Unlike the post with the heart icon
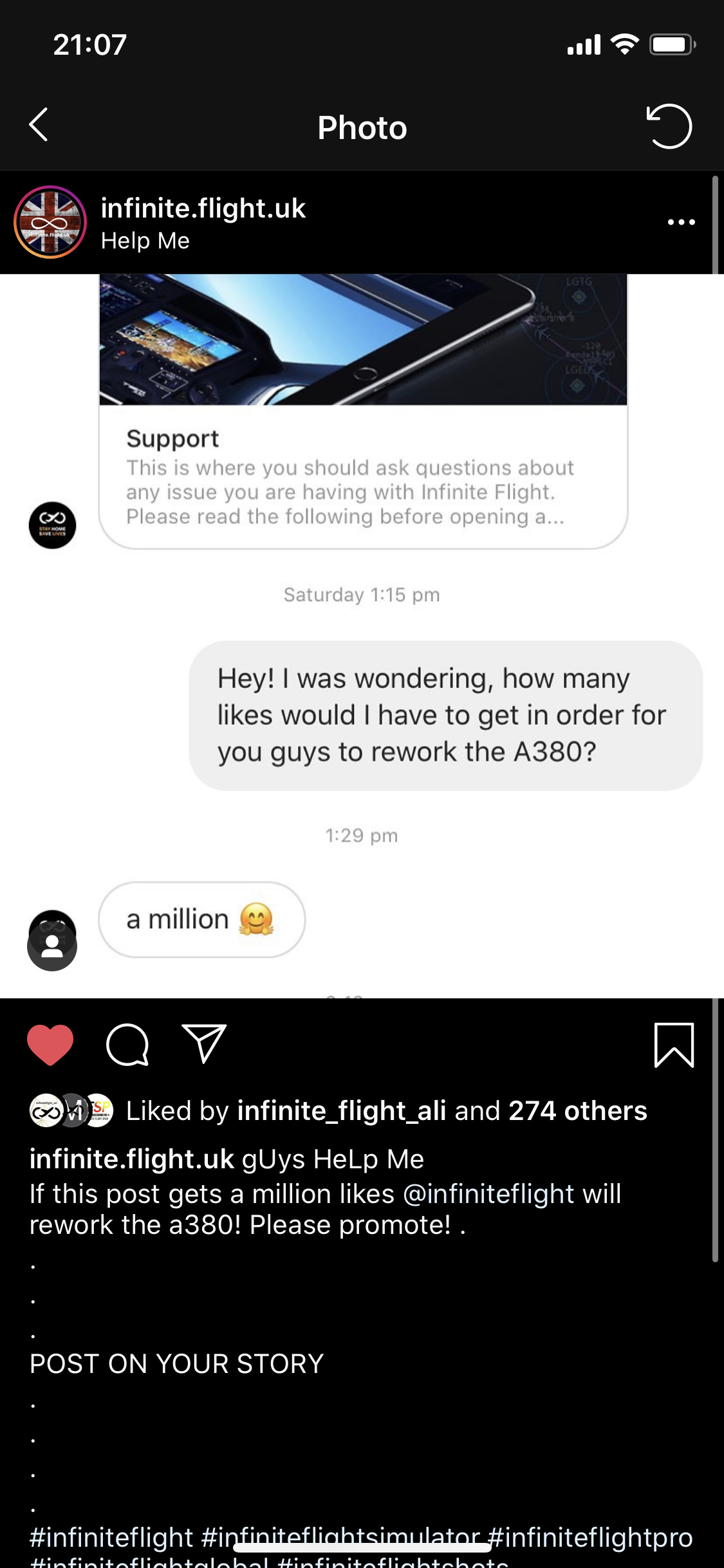 pos(50,1044)
